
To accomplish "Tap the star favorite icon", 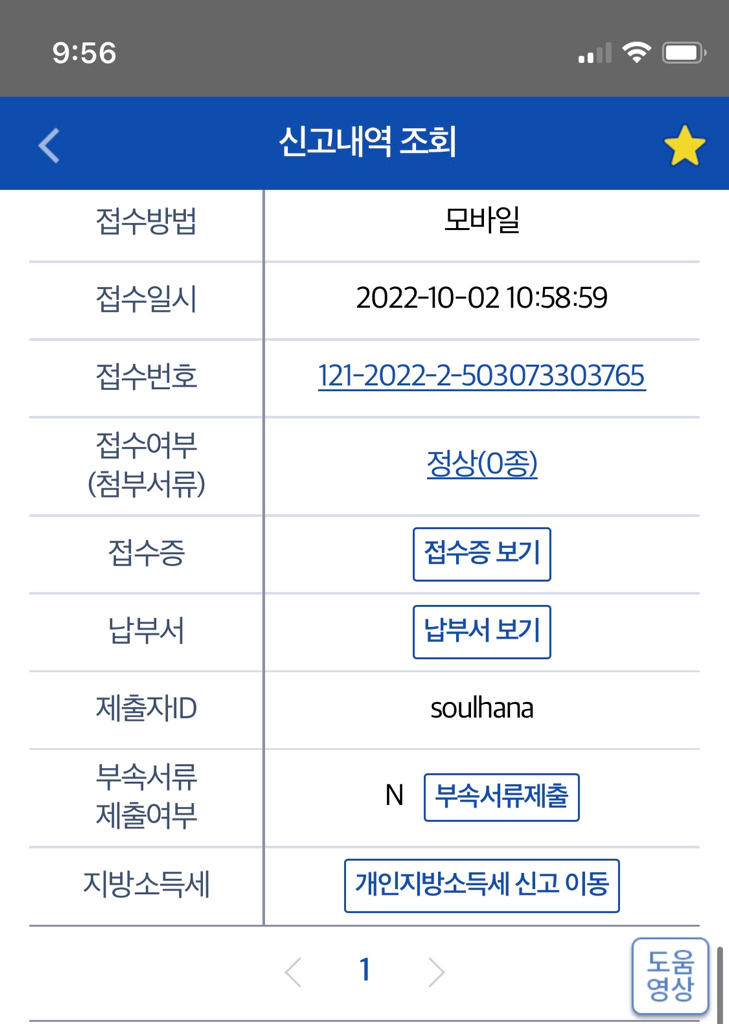I will (684, 146).
